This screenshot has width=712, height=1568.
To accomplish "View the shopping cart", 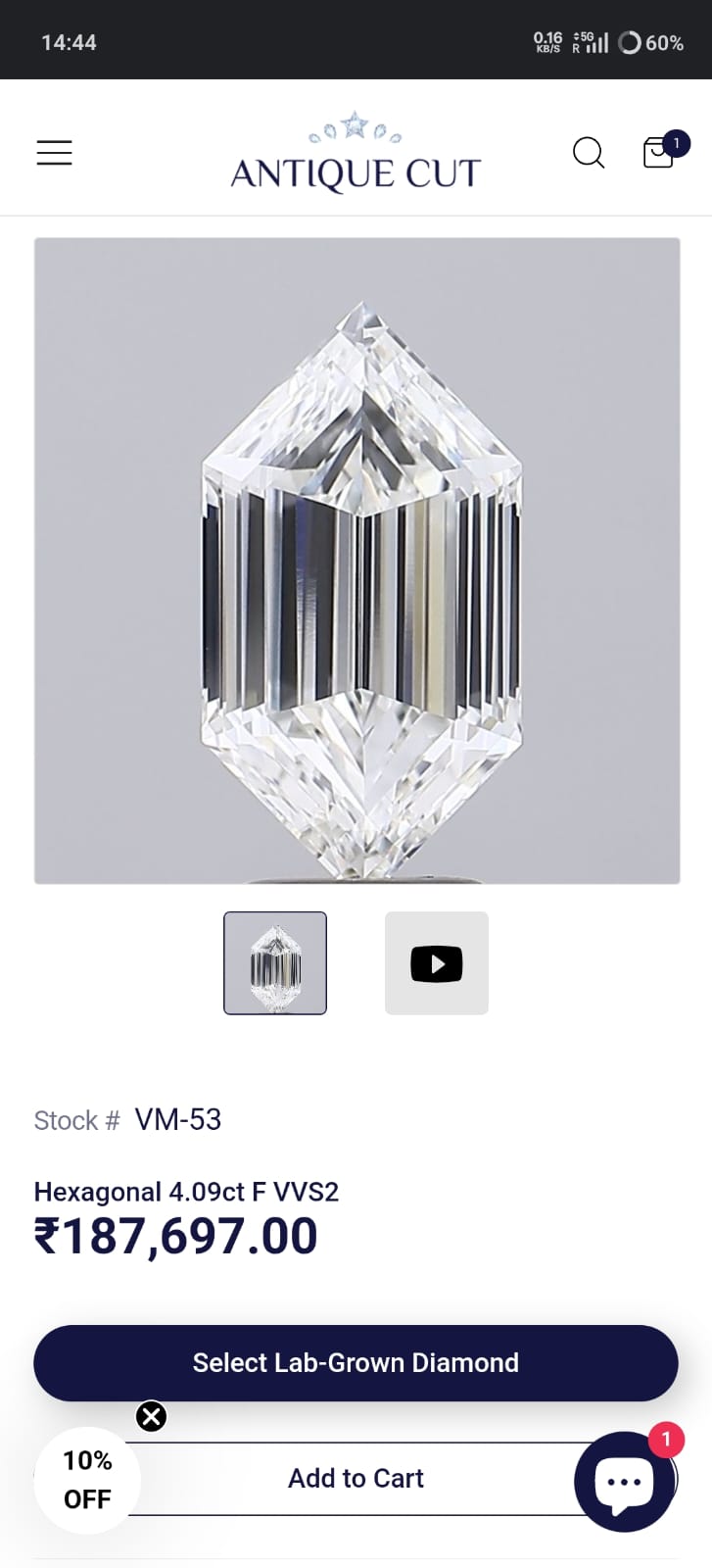I will coord(659,152).
